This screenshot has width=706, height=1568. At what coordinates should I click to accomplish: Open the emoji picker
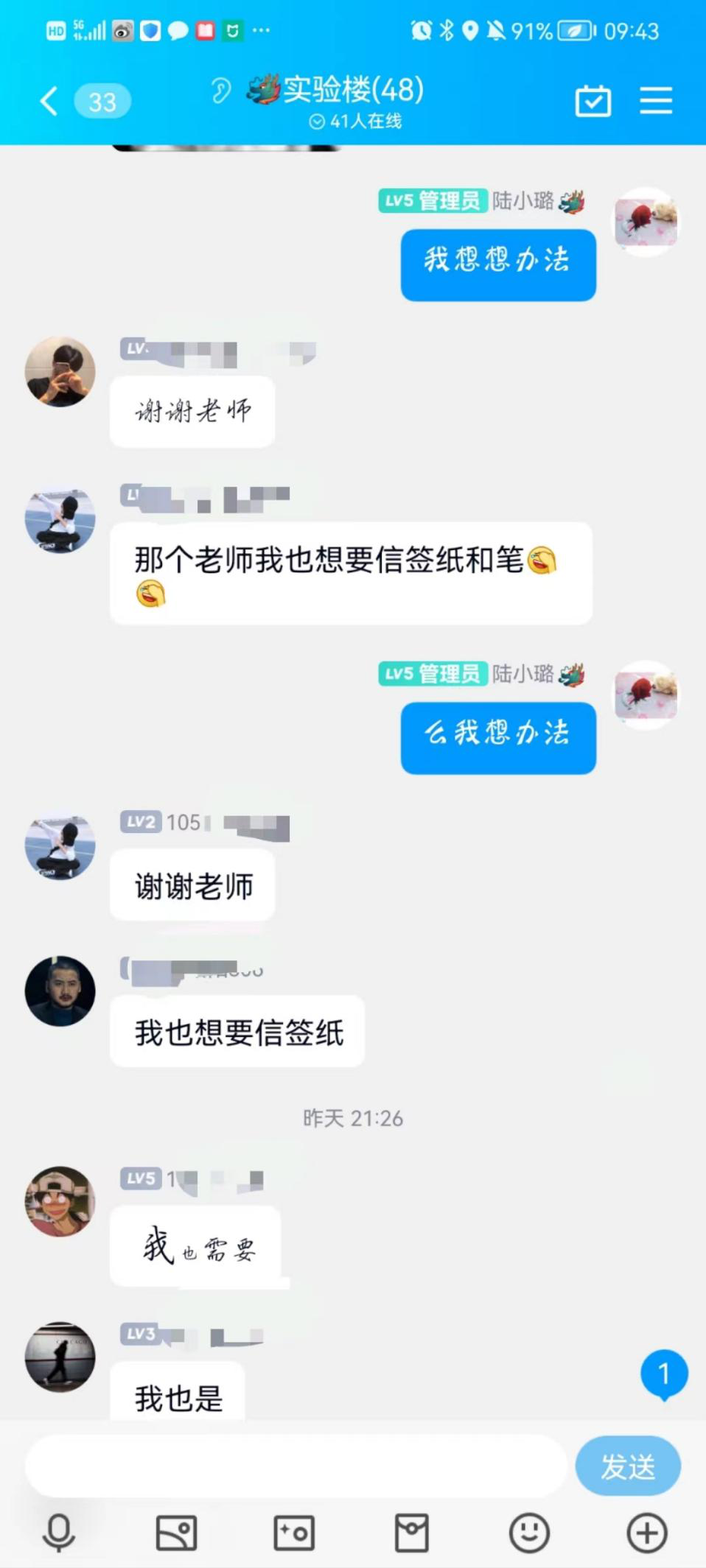click(x=529, y=1533)
